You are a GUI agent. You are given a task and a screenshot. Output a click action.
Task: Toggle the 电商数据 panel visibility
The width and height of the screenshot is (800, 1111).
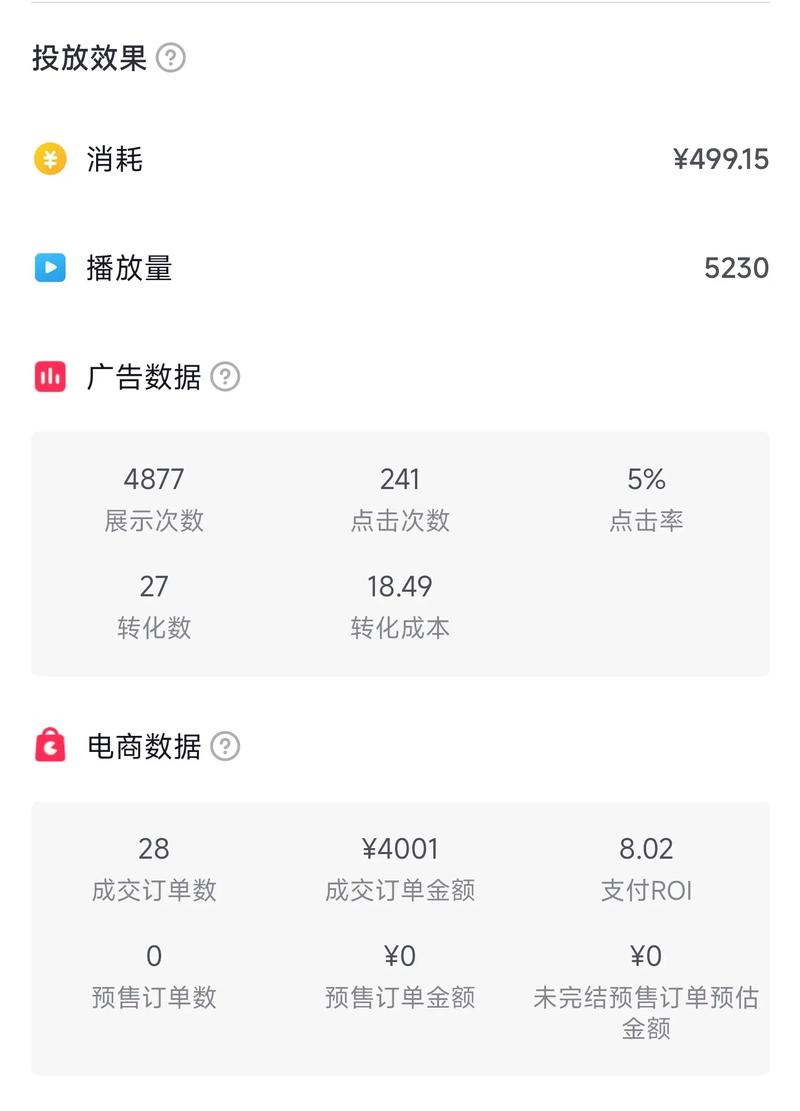146,746
